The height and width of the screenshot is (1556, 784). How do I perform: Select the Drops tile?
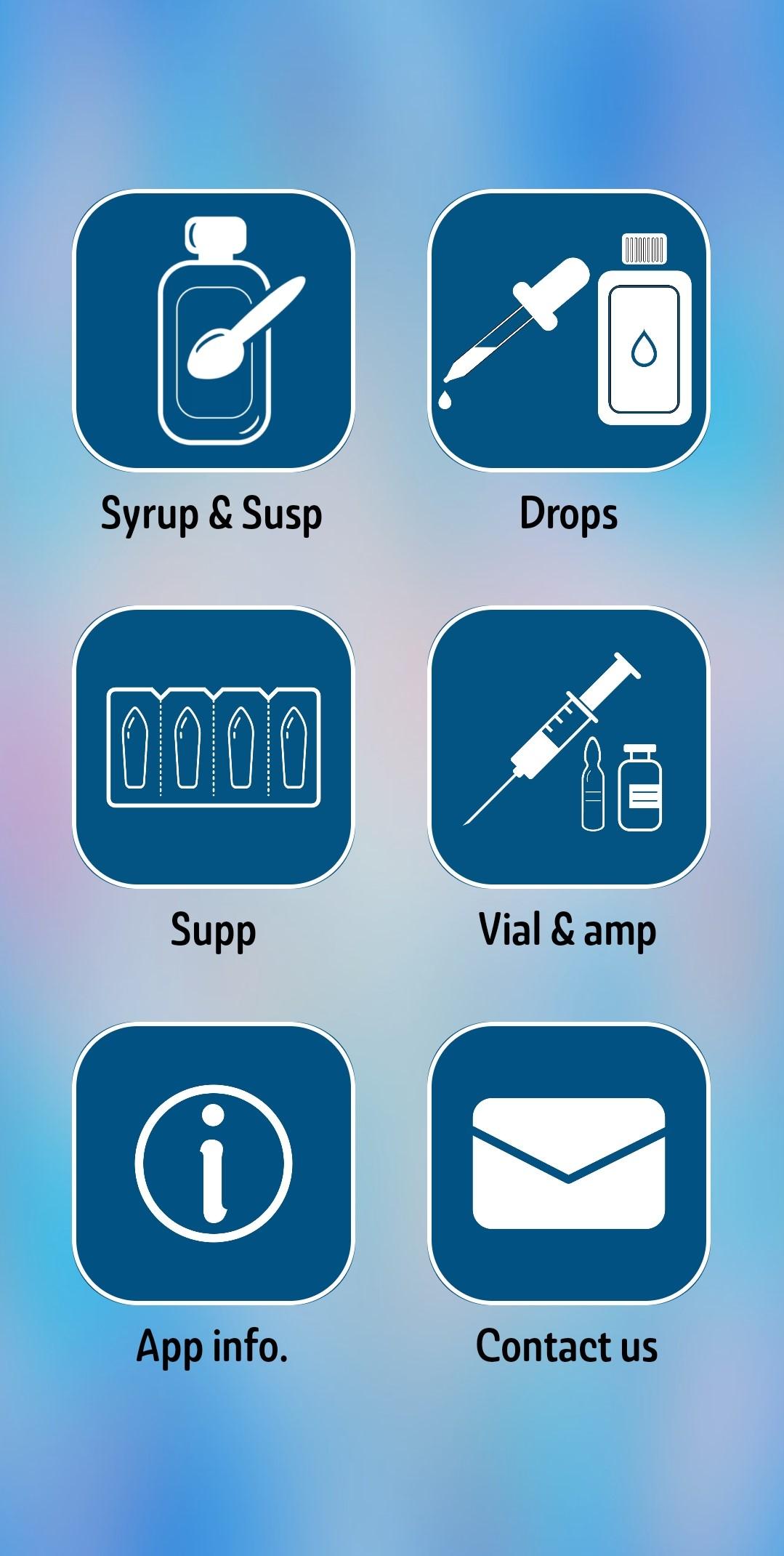[568, 331]
